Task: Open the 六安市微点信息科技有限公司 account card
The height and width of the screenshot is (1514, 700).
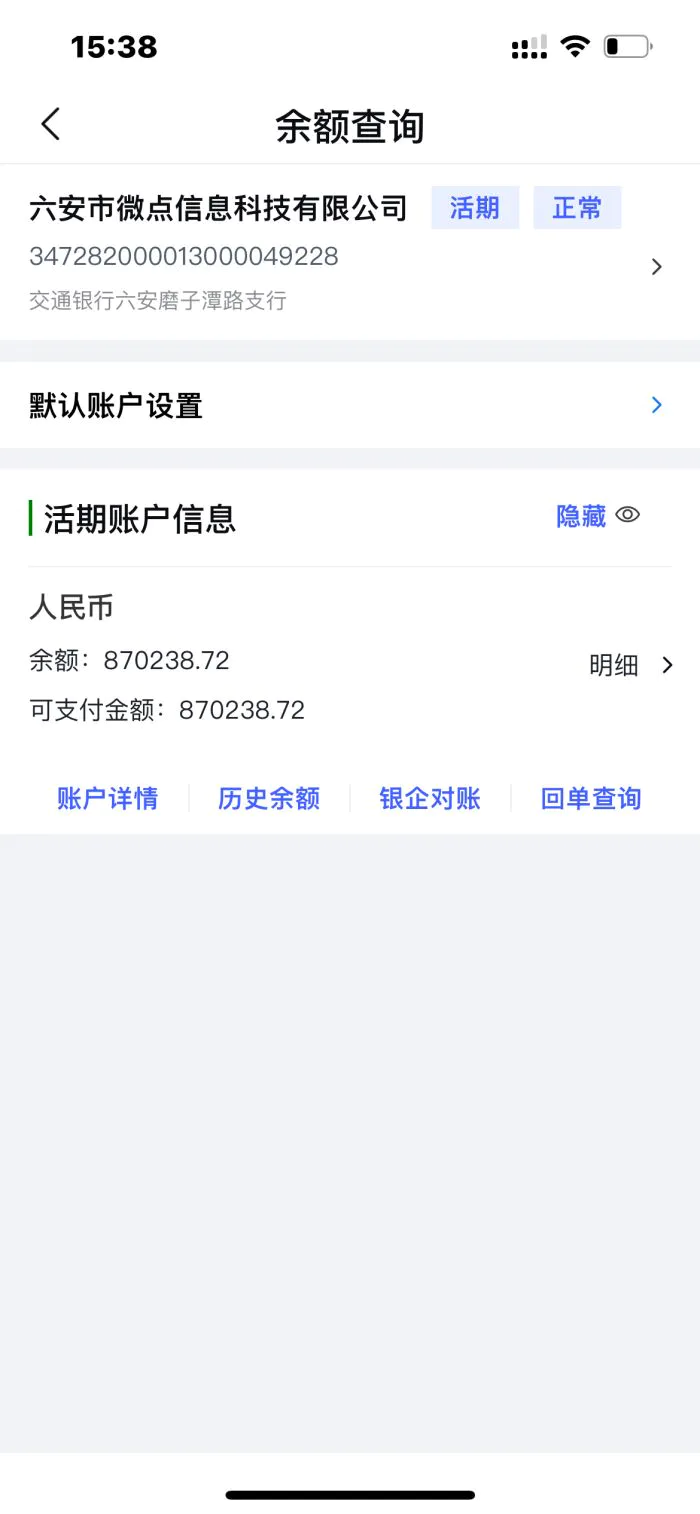Action: (x=350, y=253)
